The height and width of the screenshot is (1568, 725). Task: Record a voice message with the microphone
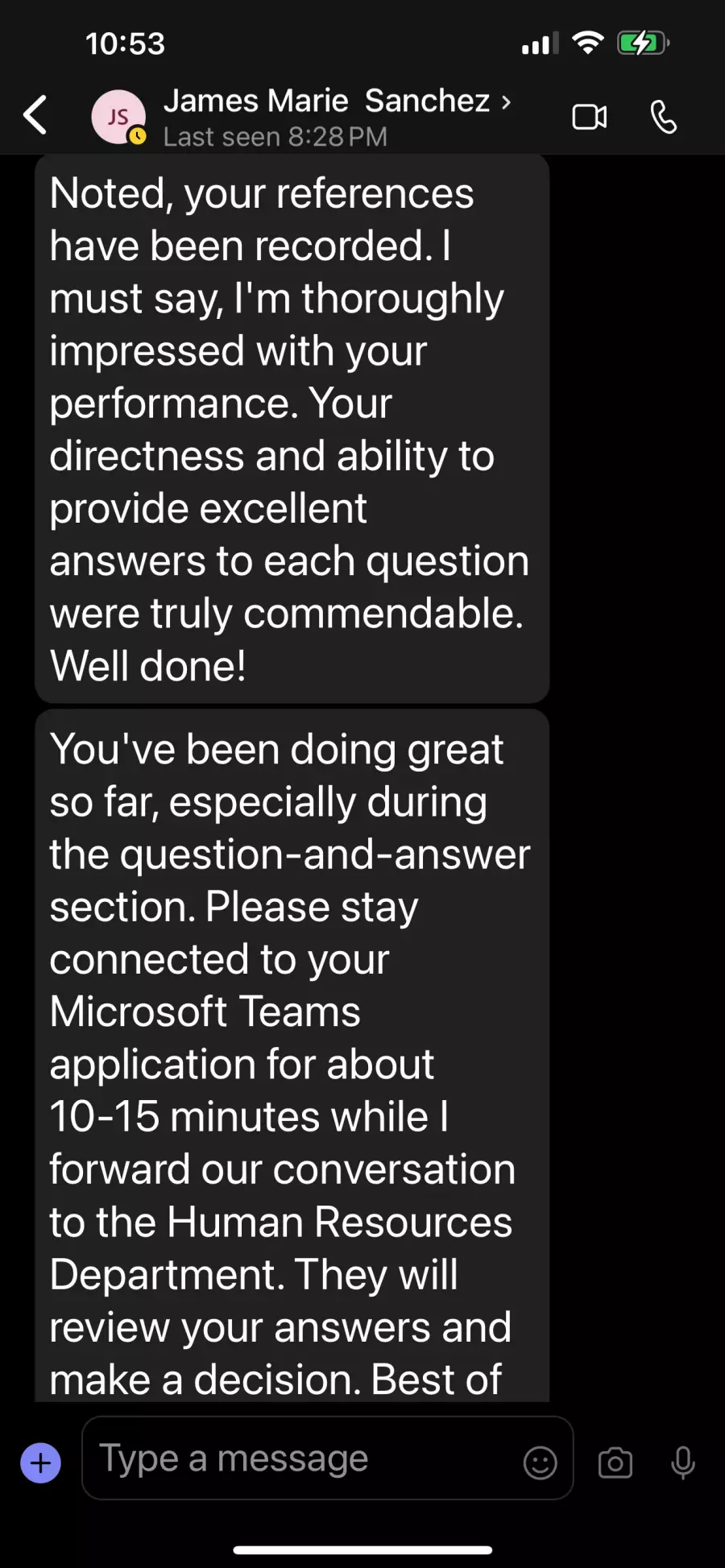click(683, 1463)
